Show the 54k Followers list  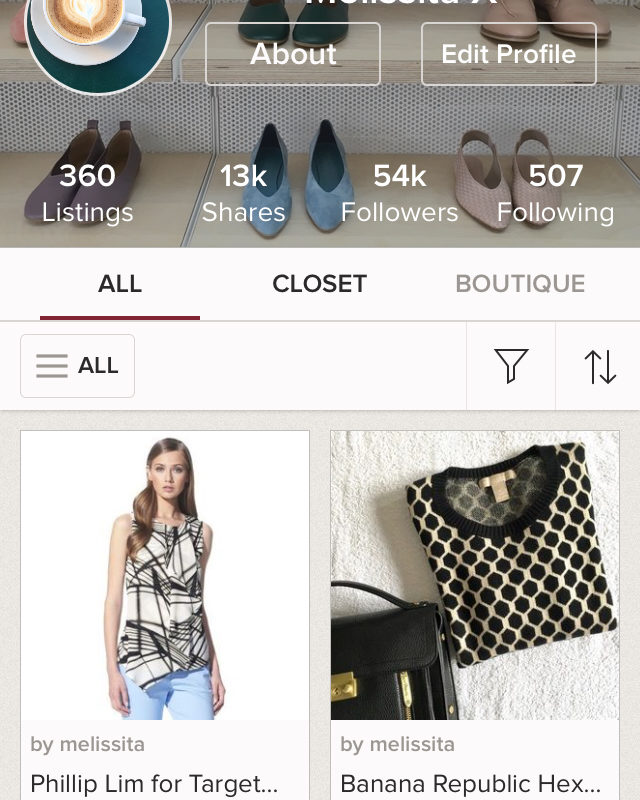click(x=399, y=192)
